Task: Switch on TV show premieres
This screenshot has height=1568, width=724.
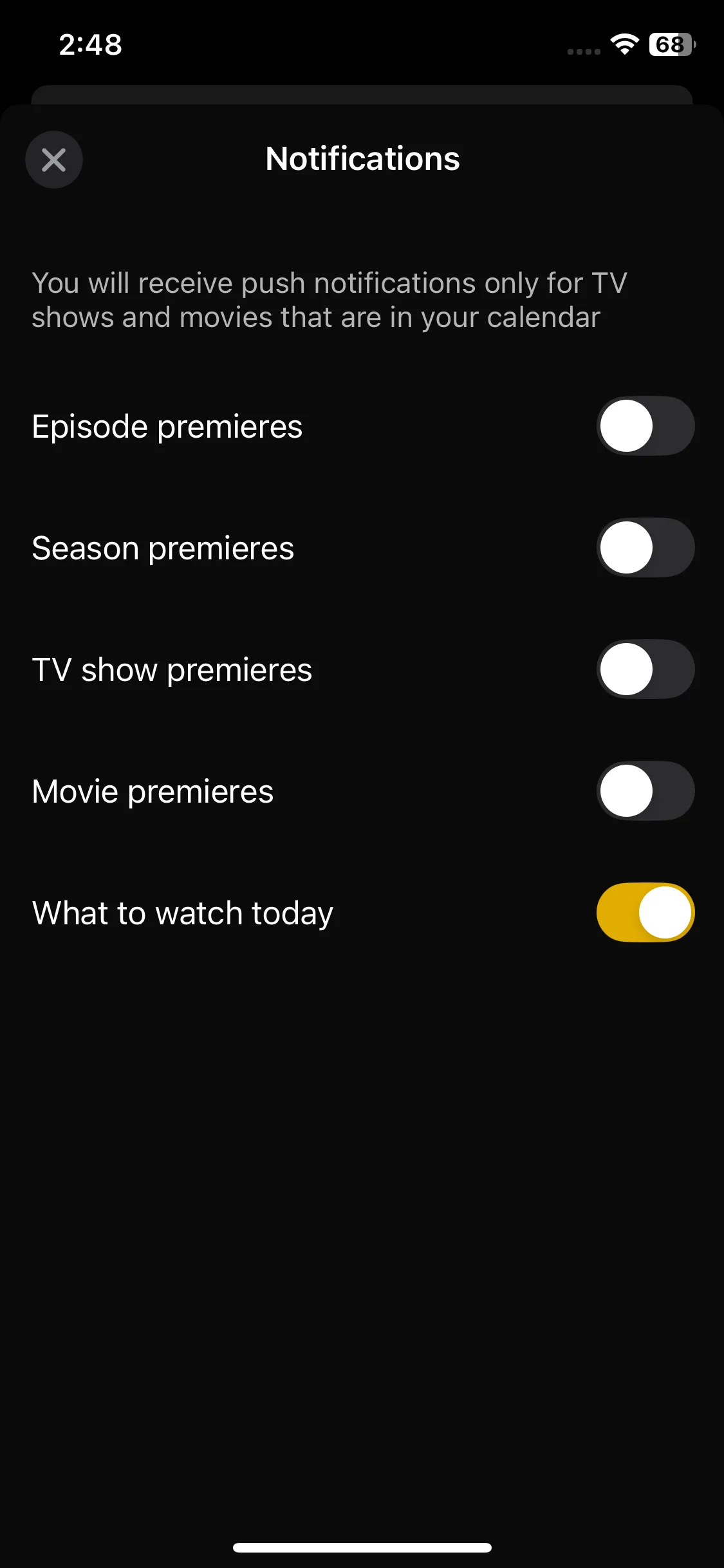Action: (645, 669)
